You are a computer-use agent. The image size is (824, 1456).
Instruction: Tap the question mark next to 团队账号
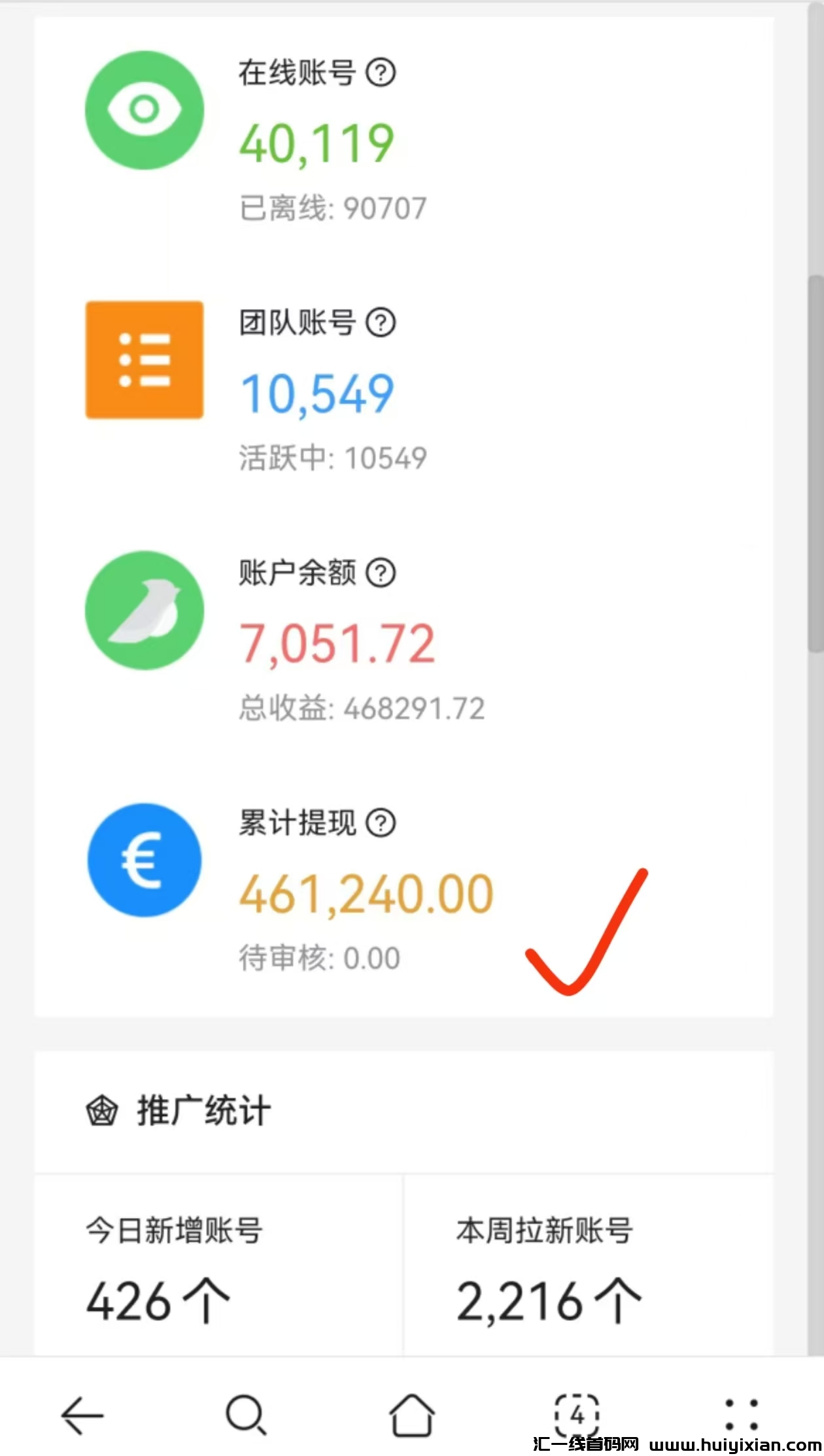point(381,322)
